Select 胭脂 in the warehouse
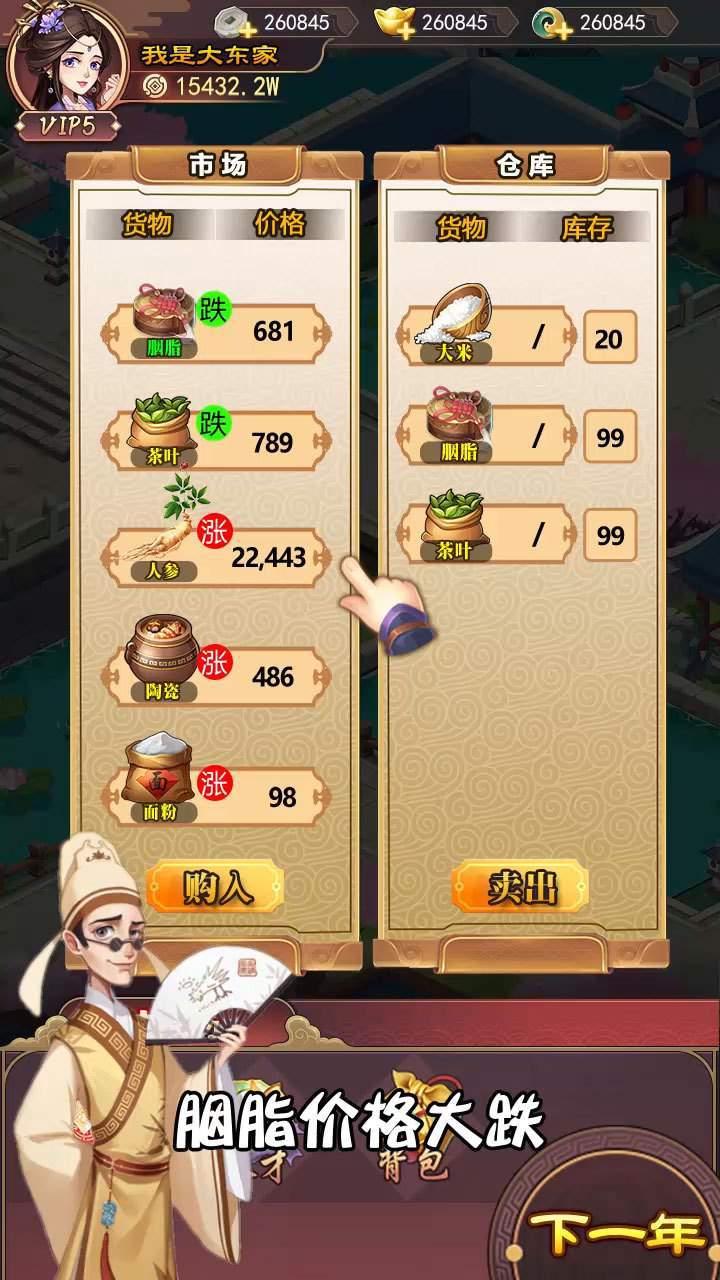Viewport: 720px width, 1280px height. pyautogui.click(x=487, y=435)
